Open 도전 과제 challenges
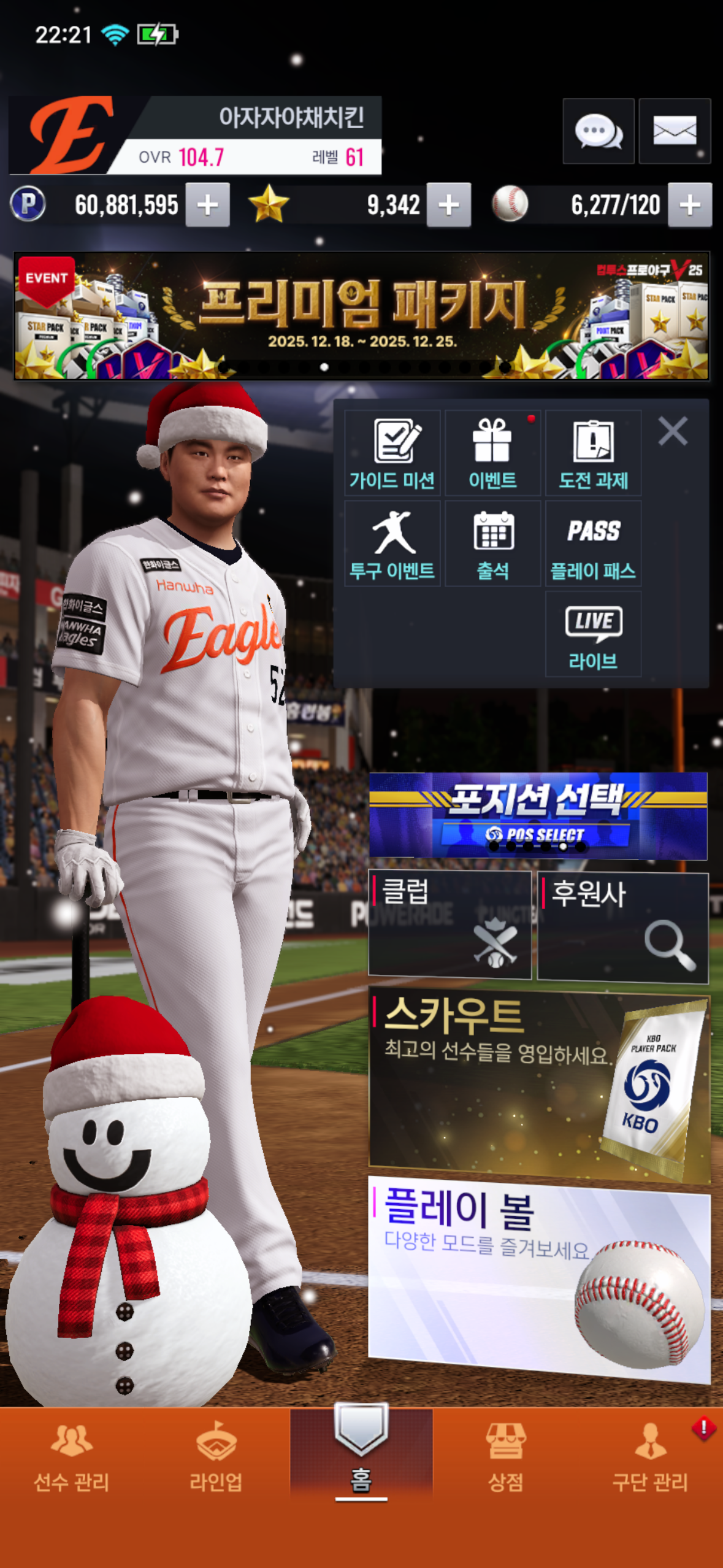 pos(593,453)
